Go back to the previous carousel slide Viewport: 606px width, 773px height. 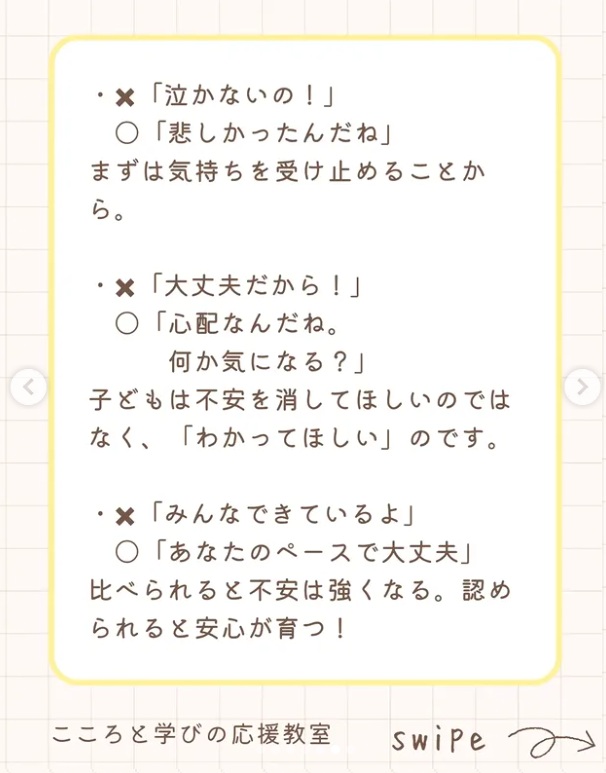(x=29, y=387)
